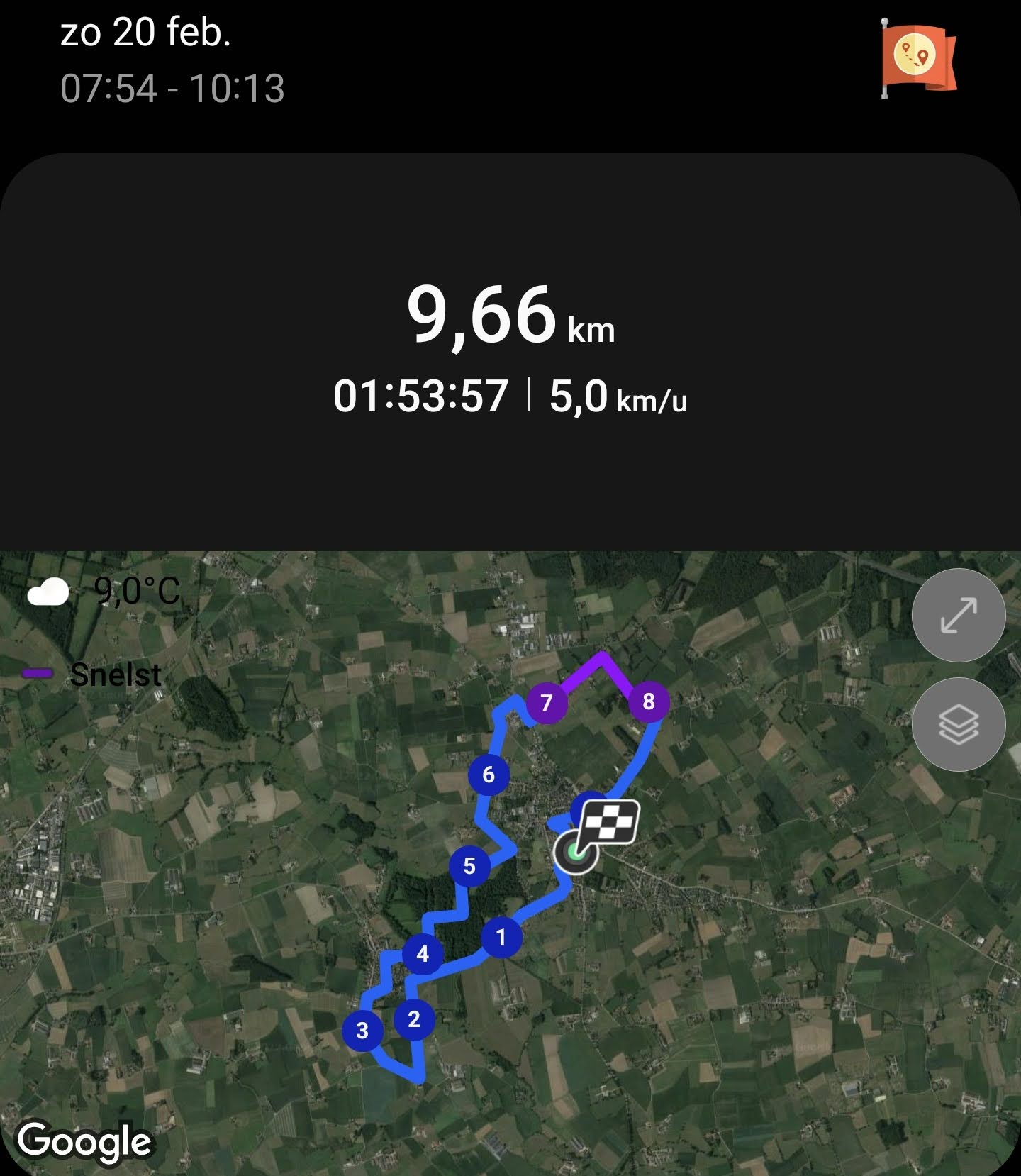
Task: Open the map layers selector
Action: (x=958, y=724)
